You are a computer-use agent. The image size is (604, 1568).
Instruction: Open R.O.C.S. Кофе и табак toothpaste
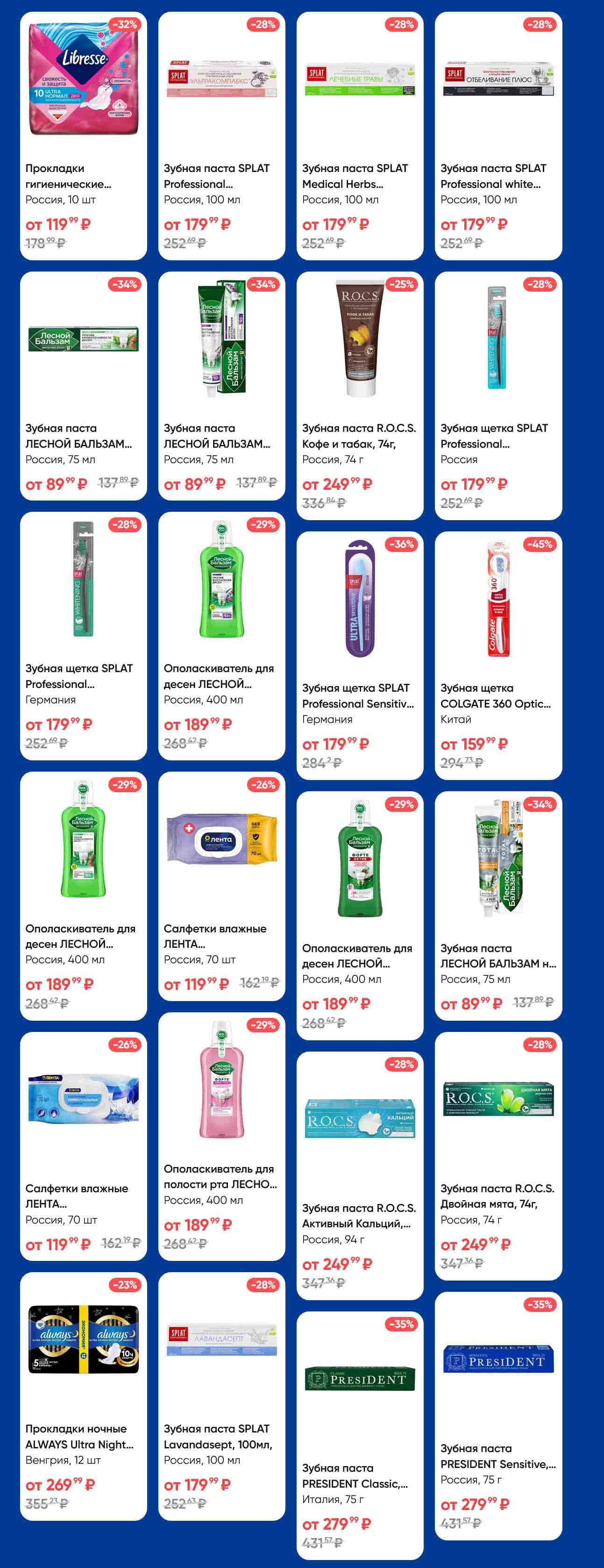[360, 396]
